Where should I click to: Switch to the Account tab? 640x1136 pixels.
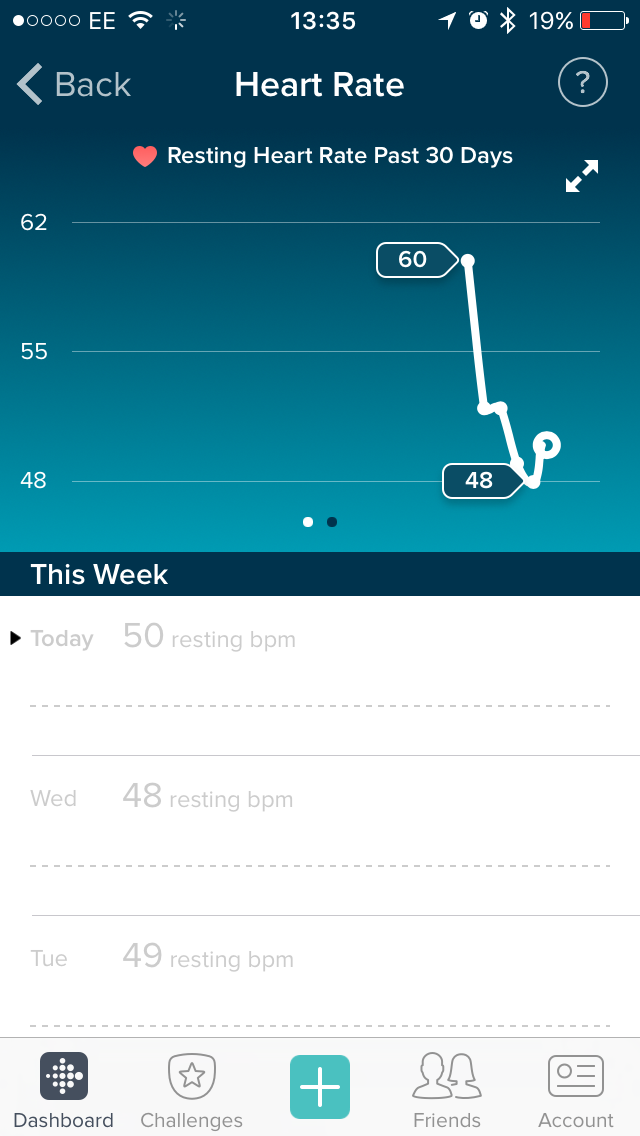click(x=575, y=1090)
